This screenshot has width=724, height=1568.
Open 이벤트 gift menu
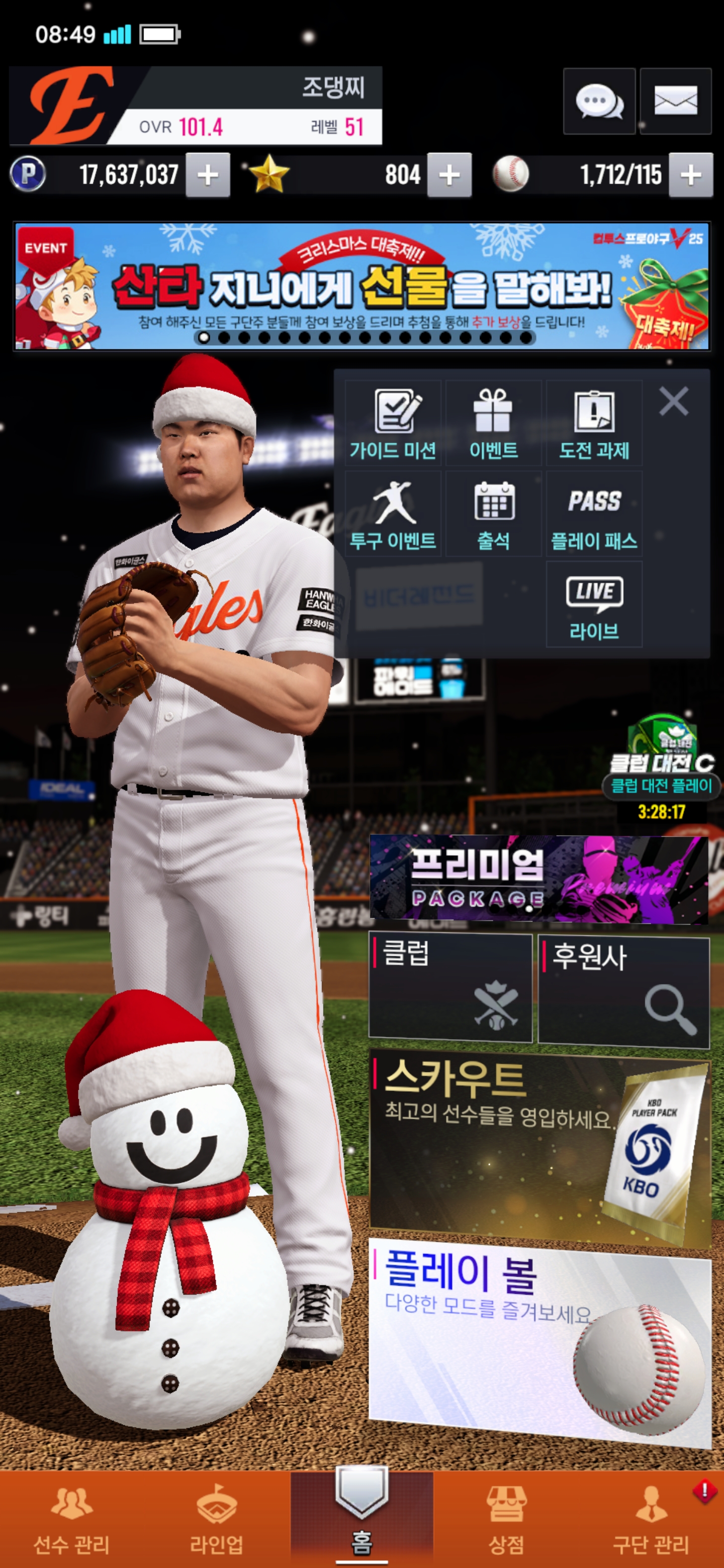pos(493,424)
